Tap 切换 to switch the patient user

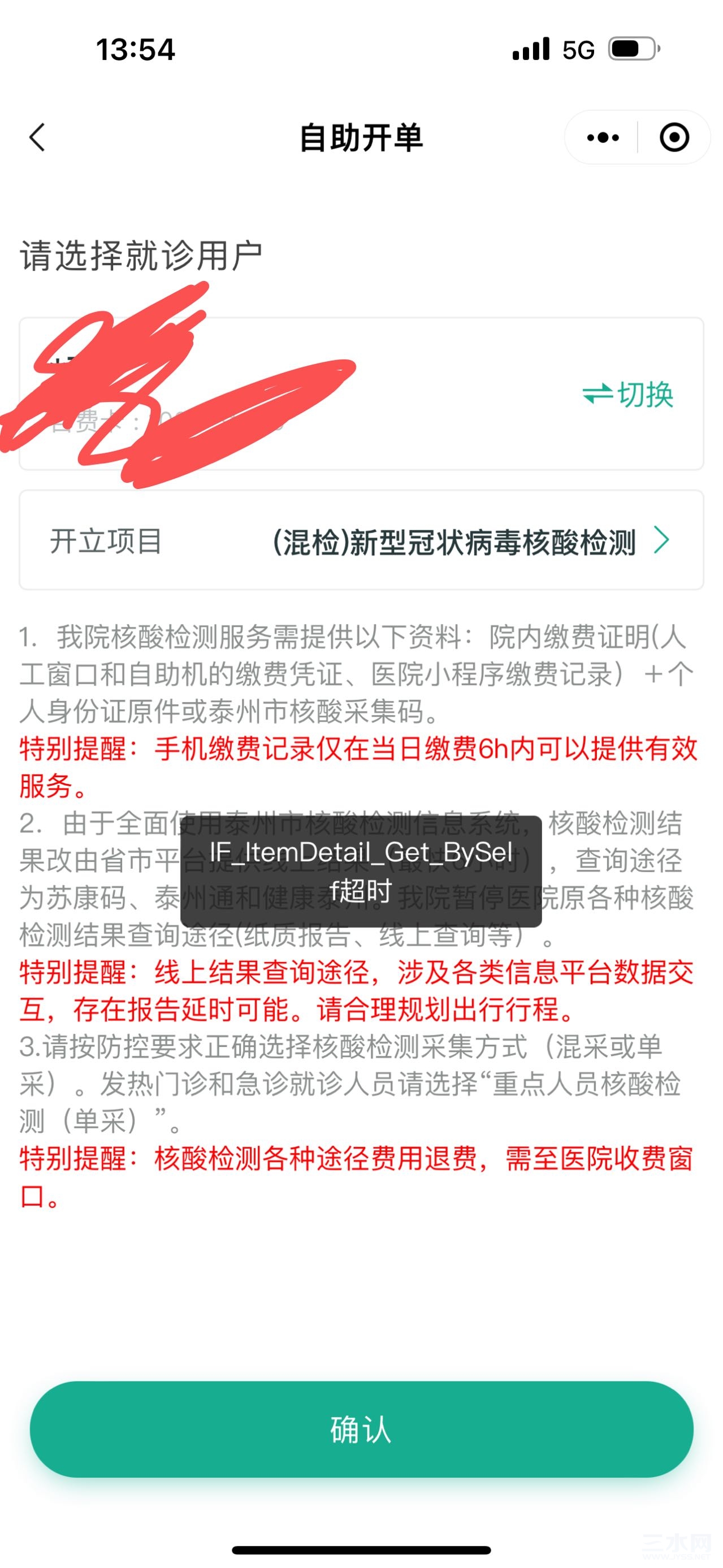tap(628, 395)
